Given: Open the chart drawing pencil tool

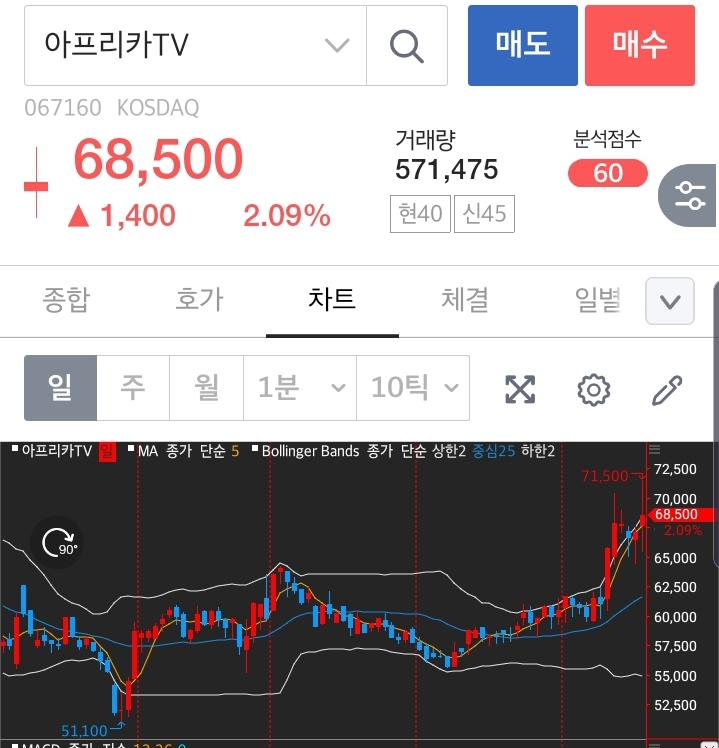Looking at the screenshot, I should pos(667,389).
